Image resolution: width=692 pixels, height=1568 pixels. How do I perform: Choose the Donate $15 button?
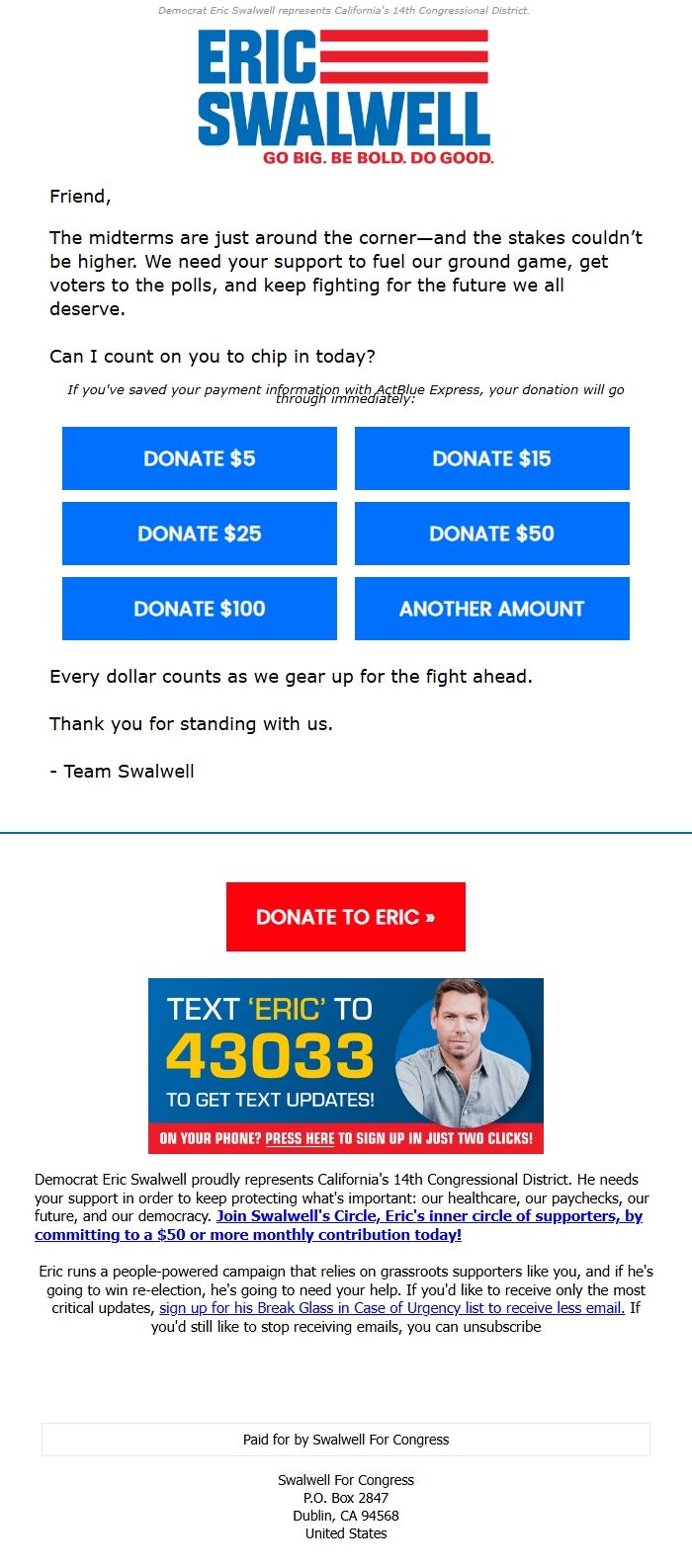491,458
